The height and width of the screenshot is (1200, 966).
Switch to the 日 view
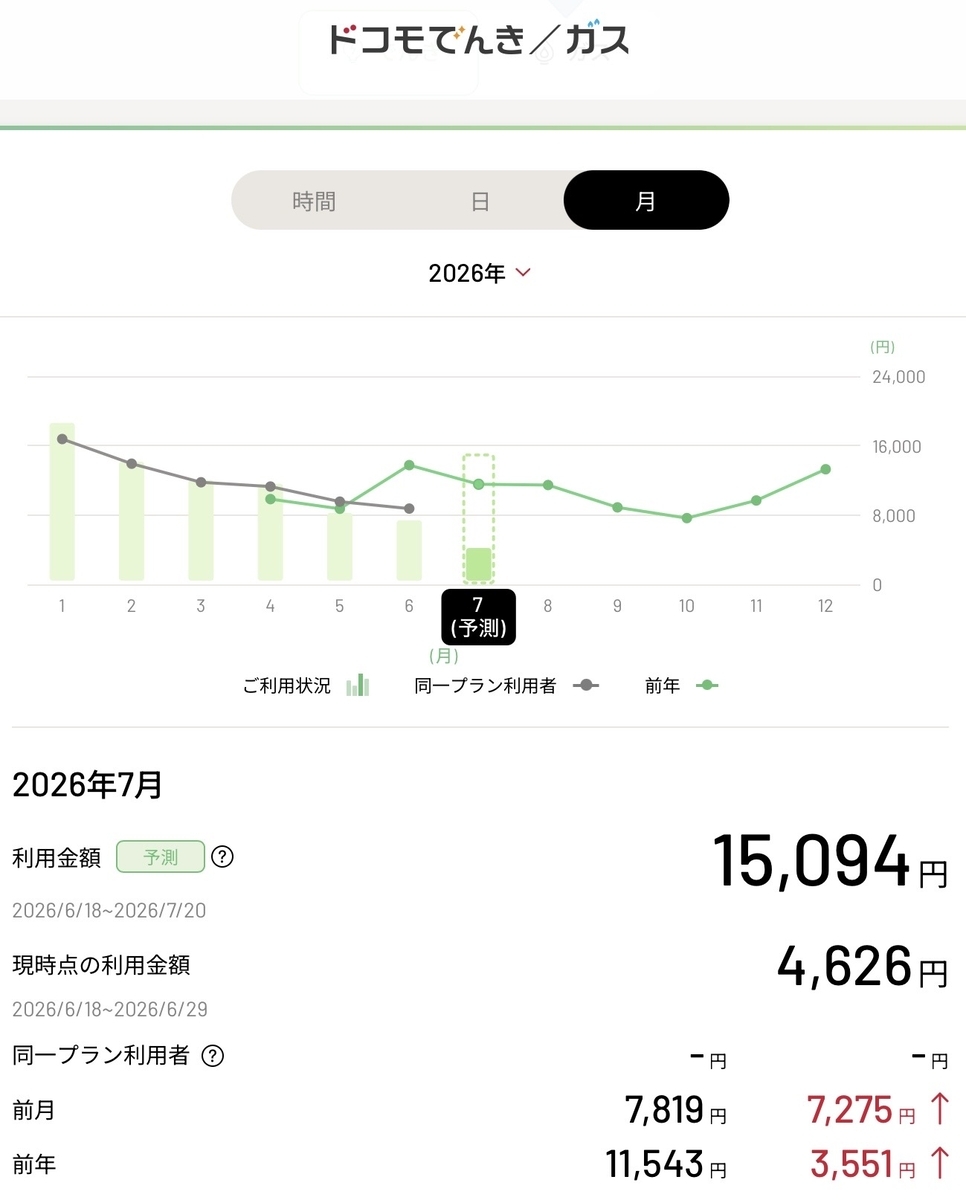point(480,201)
